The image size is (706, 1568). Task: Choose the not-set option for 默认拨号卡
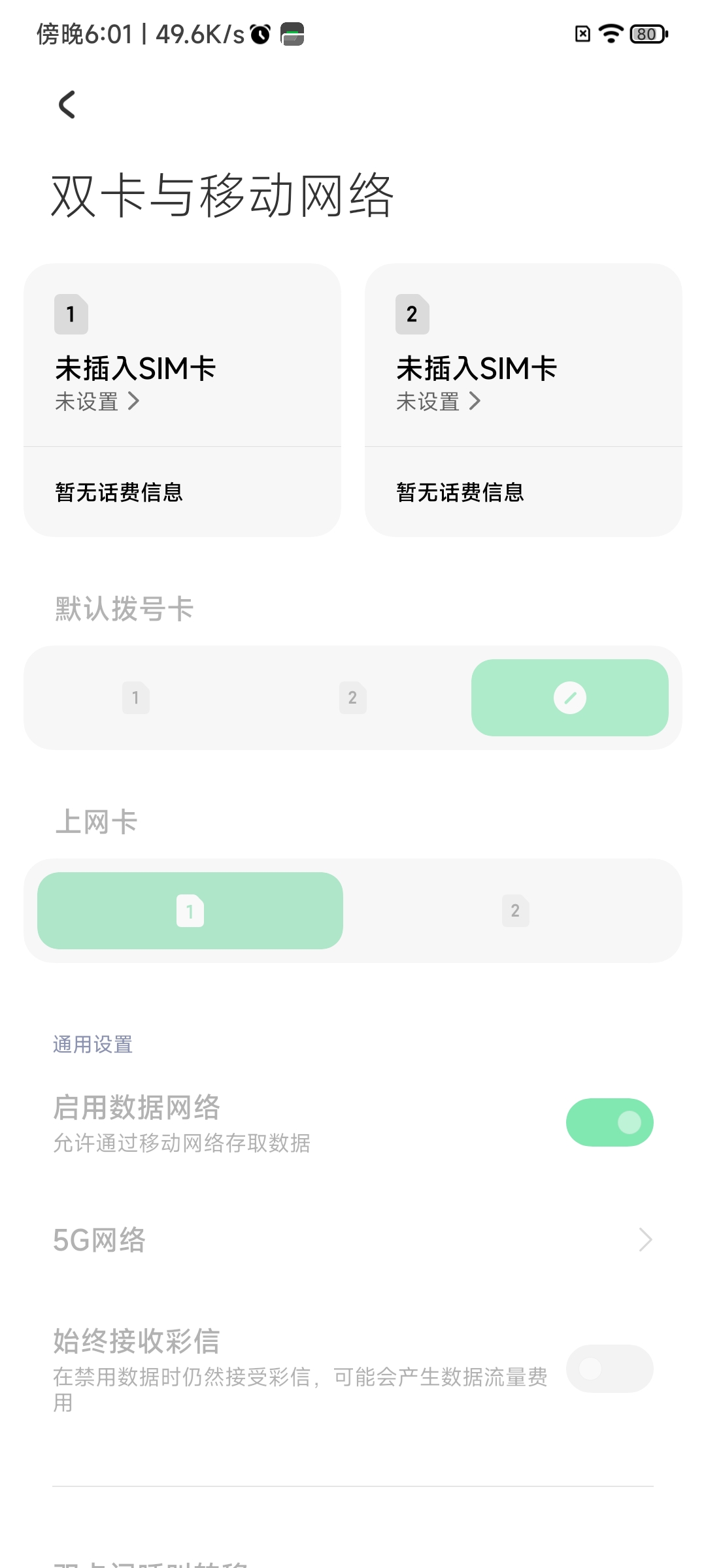[569, 698]
